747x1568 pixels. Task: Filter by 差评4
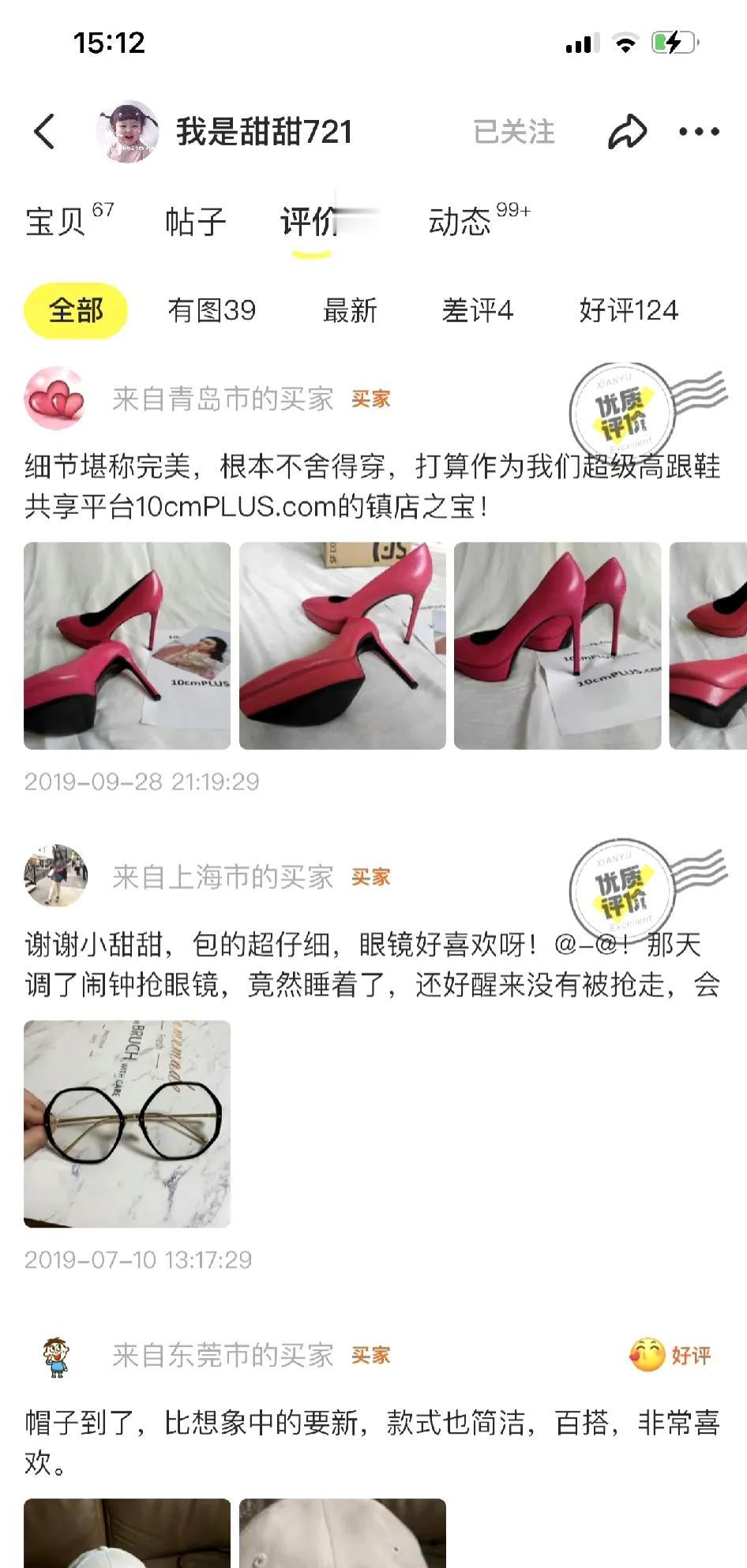point(477,310)
